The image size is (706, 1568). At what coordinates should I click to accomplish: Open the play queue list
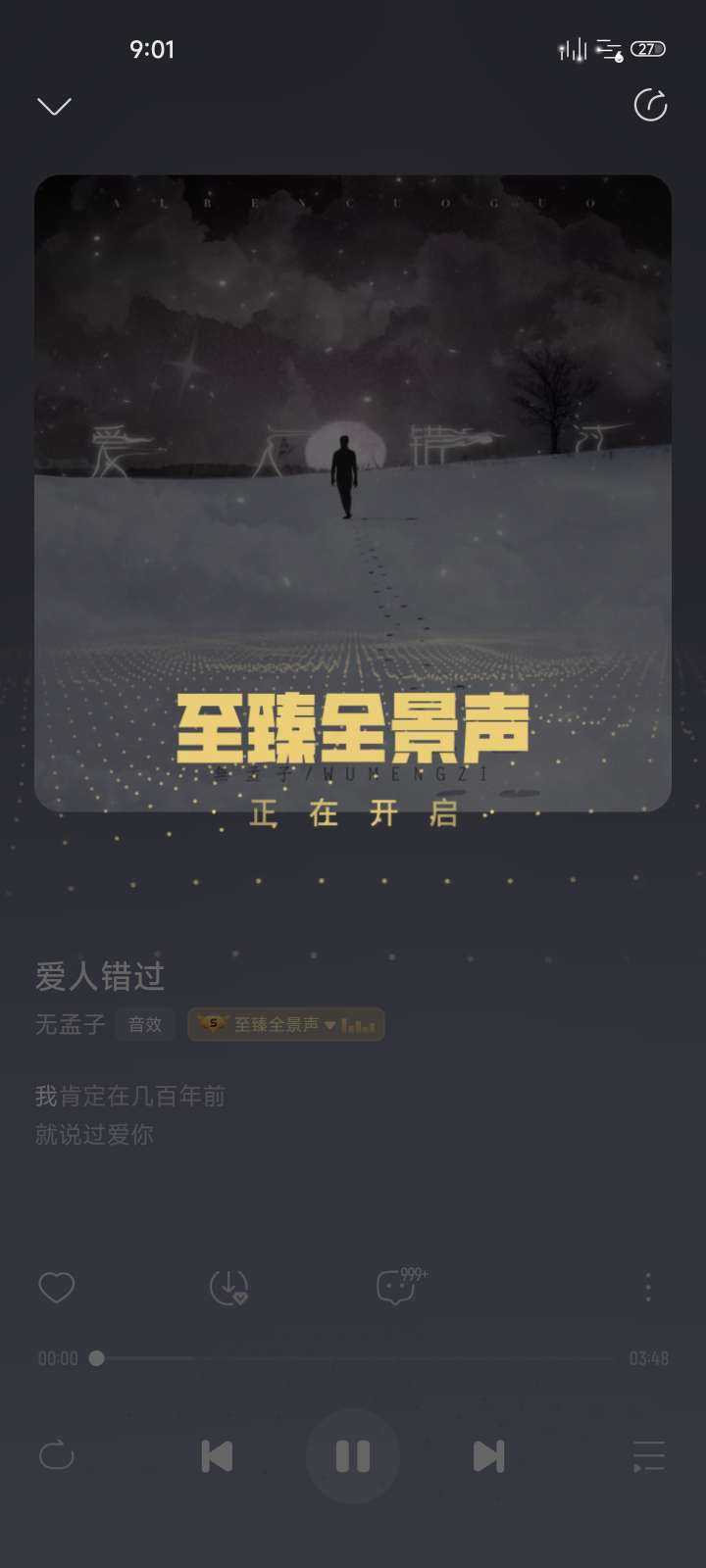648,1456
